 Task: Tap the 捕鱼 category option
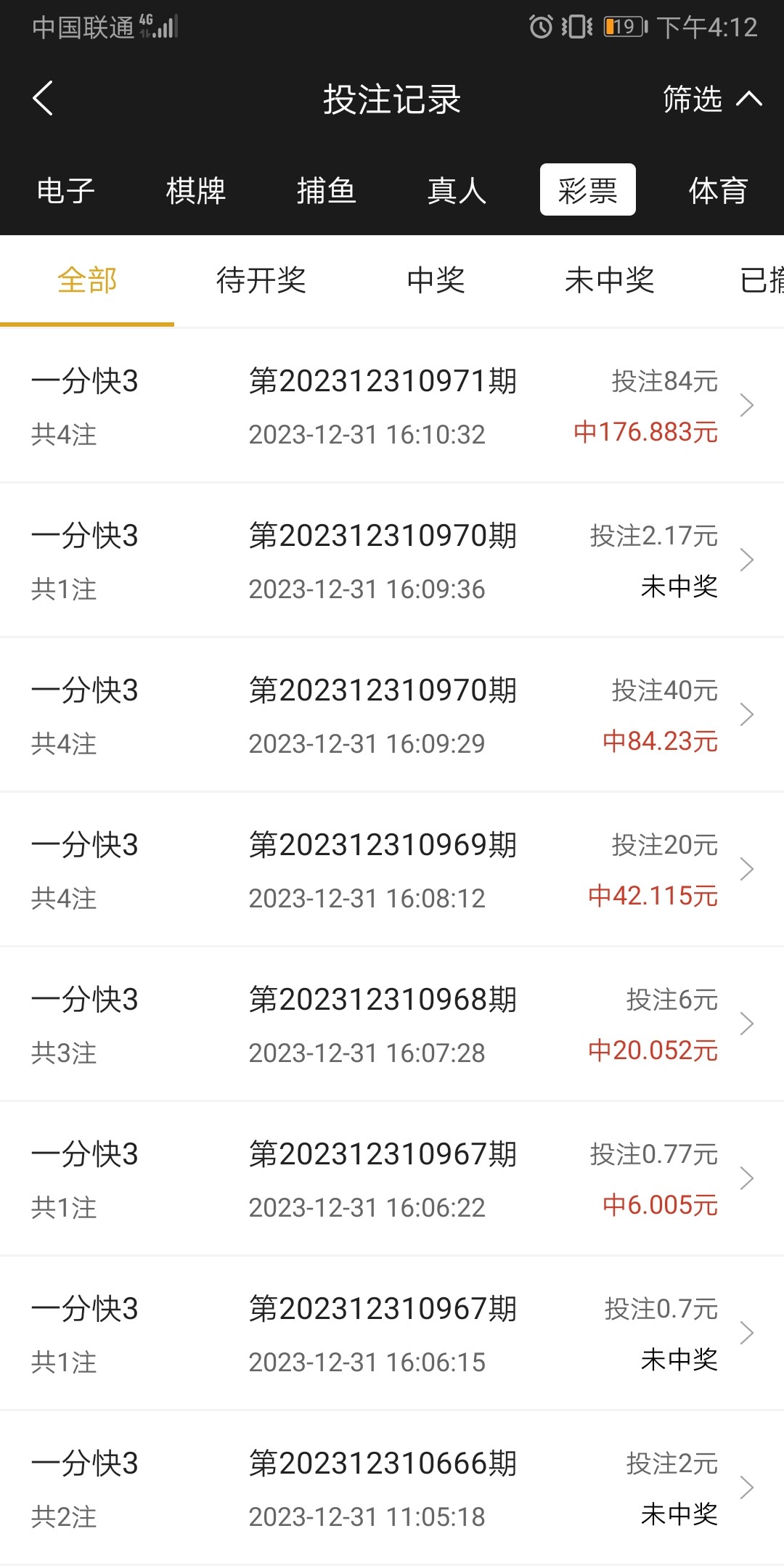pyautogui.click(x=326, y=189)
